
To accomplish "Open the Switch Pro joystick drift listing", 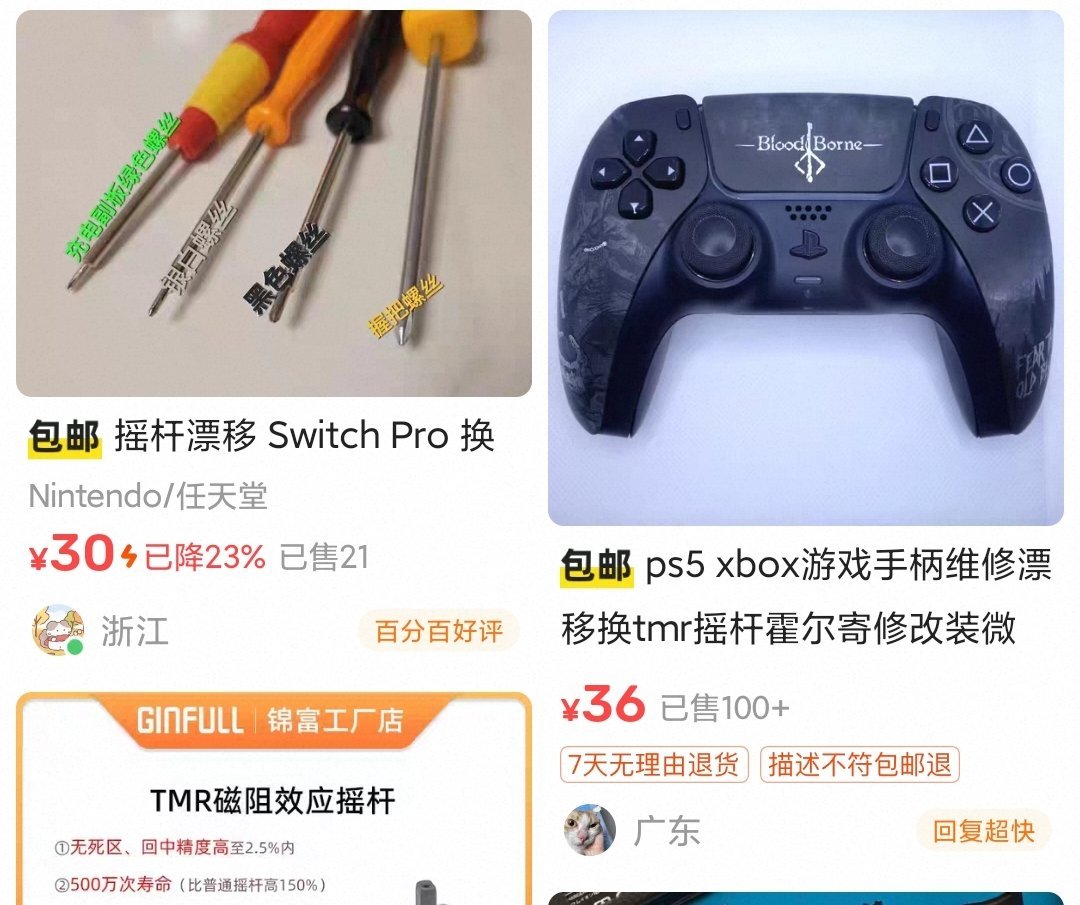I will (x=273, y=203).
